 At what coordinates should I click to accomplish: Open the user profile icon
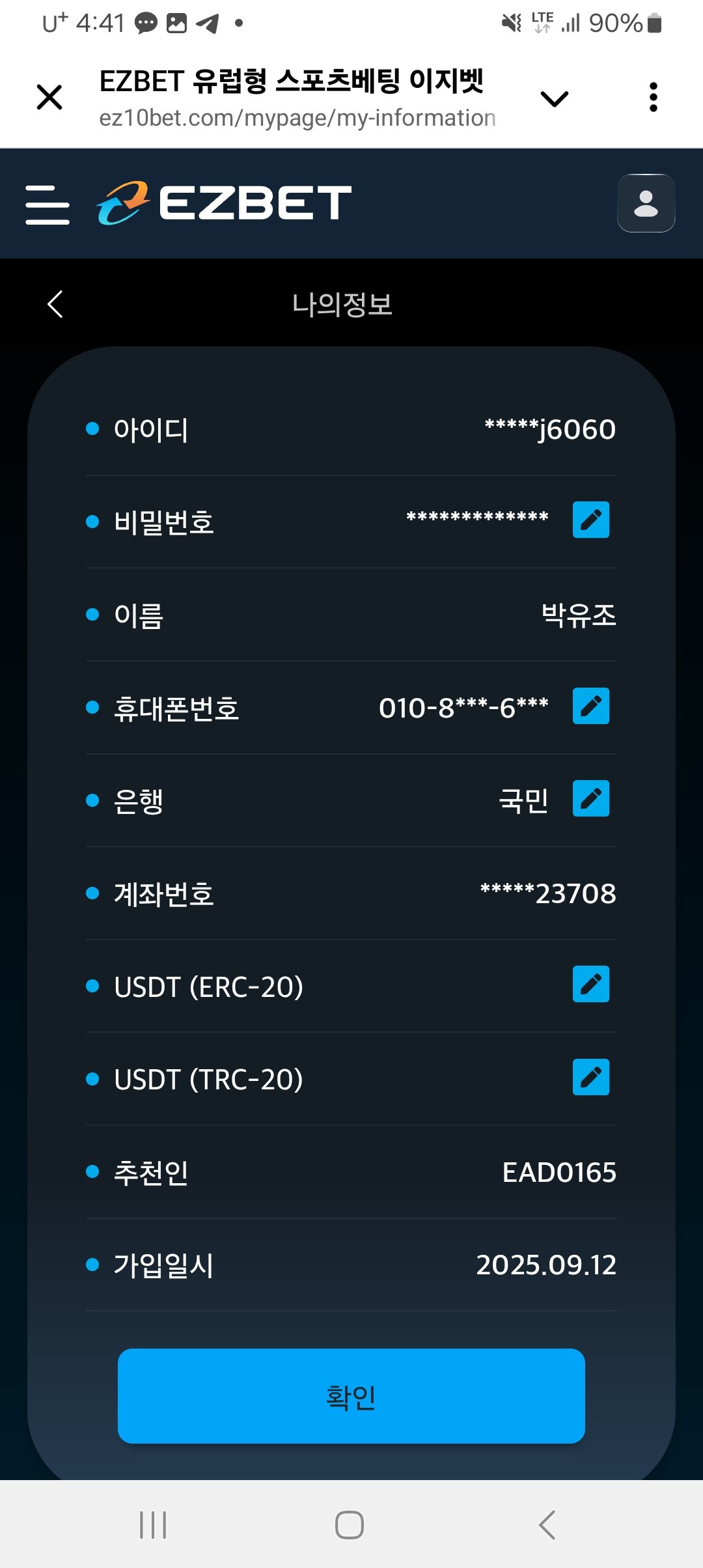646,203
